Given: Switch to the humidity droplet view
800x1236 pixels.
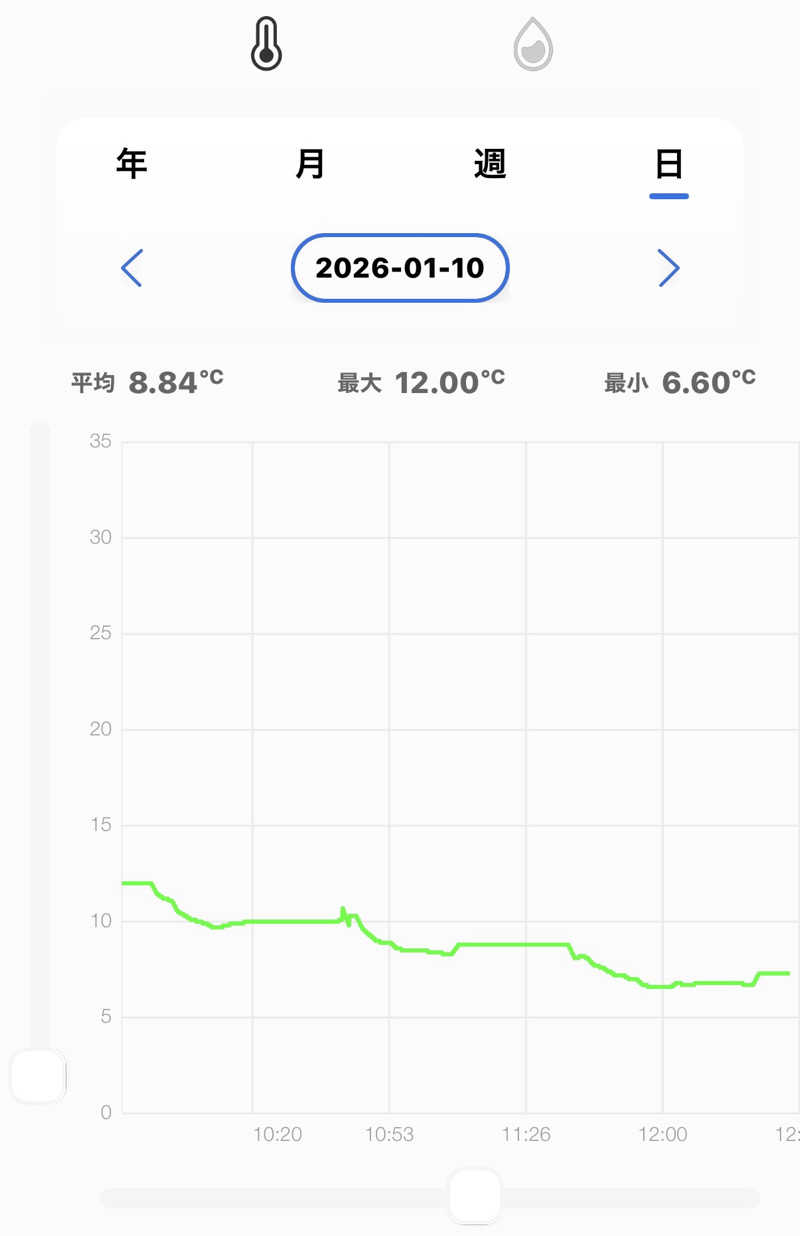Looking at the screenshot, I should [533, 46].
